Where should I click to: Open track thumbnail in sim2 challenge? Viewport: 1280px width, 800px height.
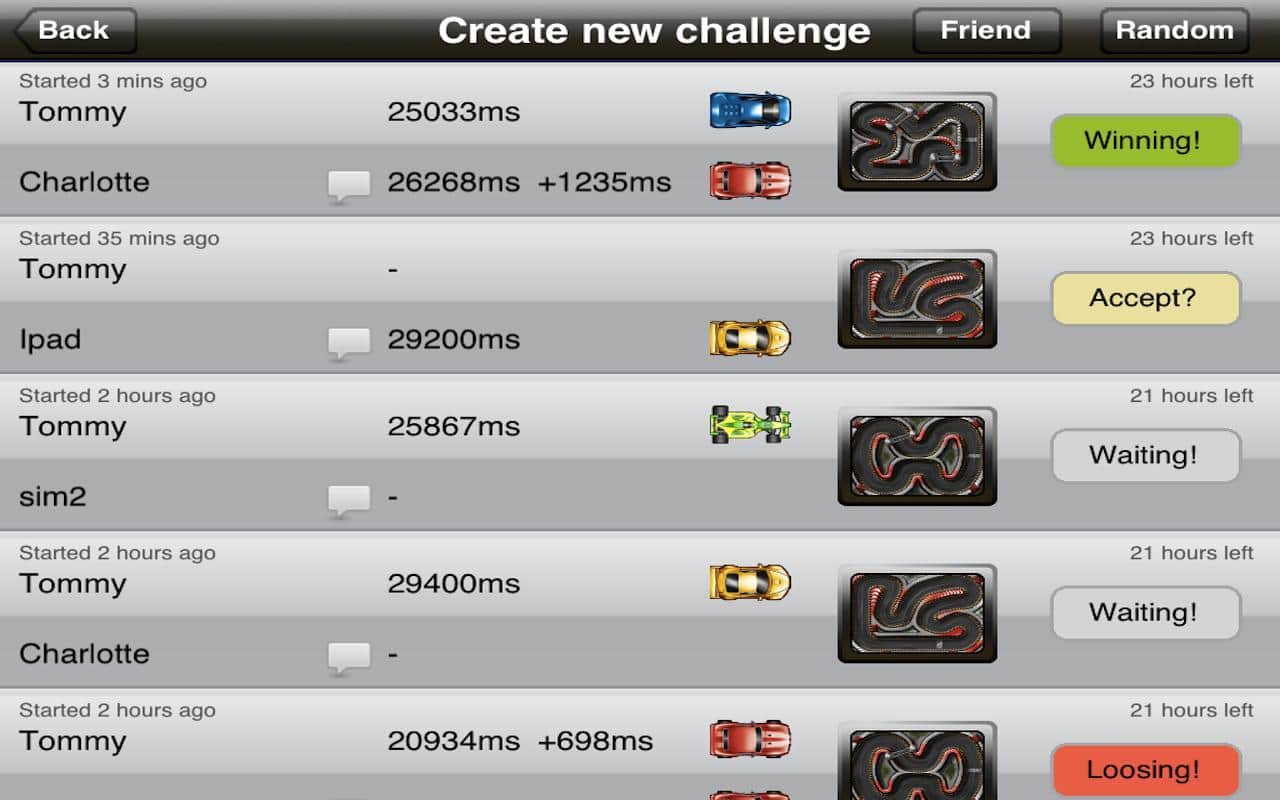pos(917,455)
